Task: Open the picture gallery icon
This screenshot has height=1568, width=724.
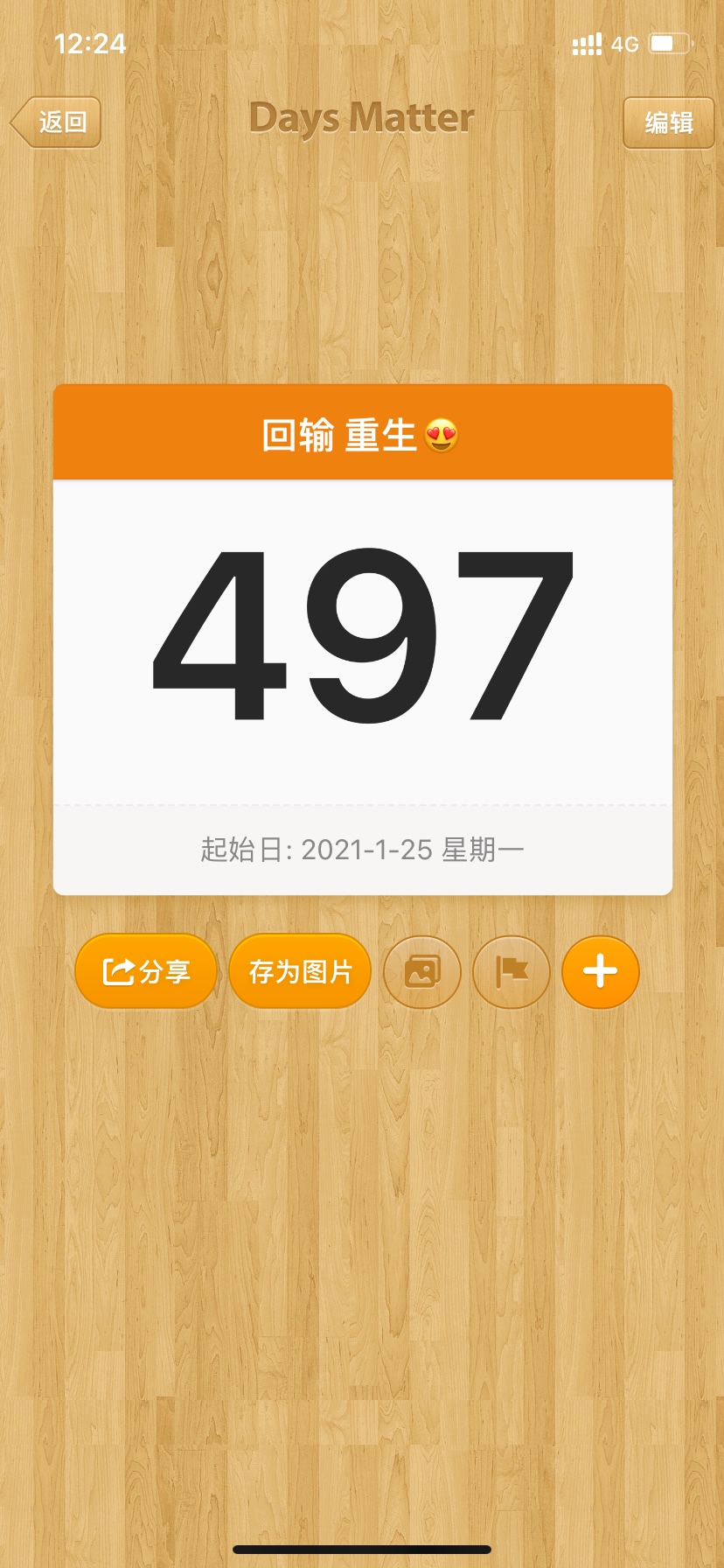Action: pyautogui.click(x=422, y=971)
